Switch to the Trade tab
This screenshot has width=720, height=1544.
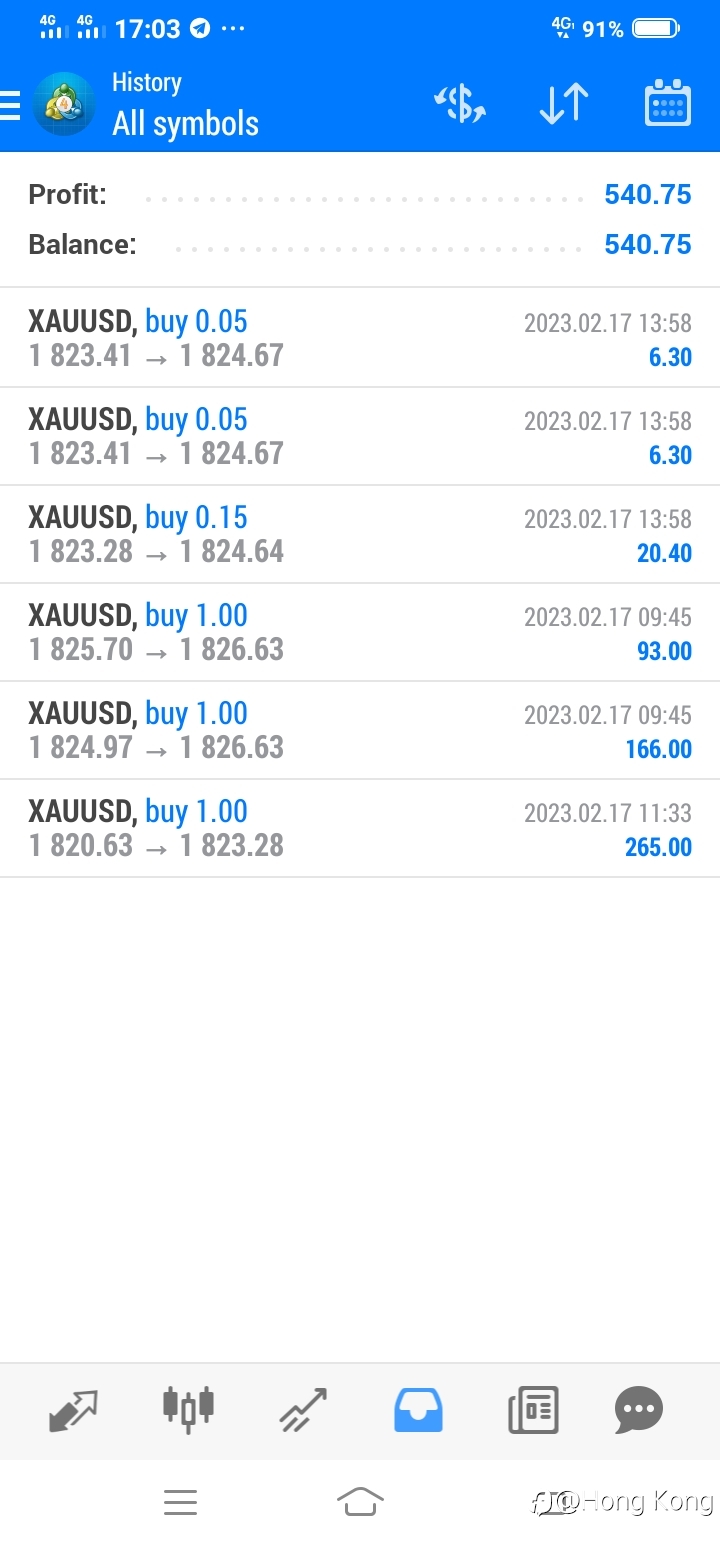(303, 1410)
